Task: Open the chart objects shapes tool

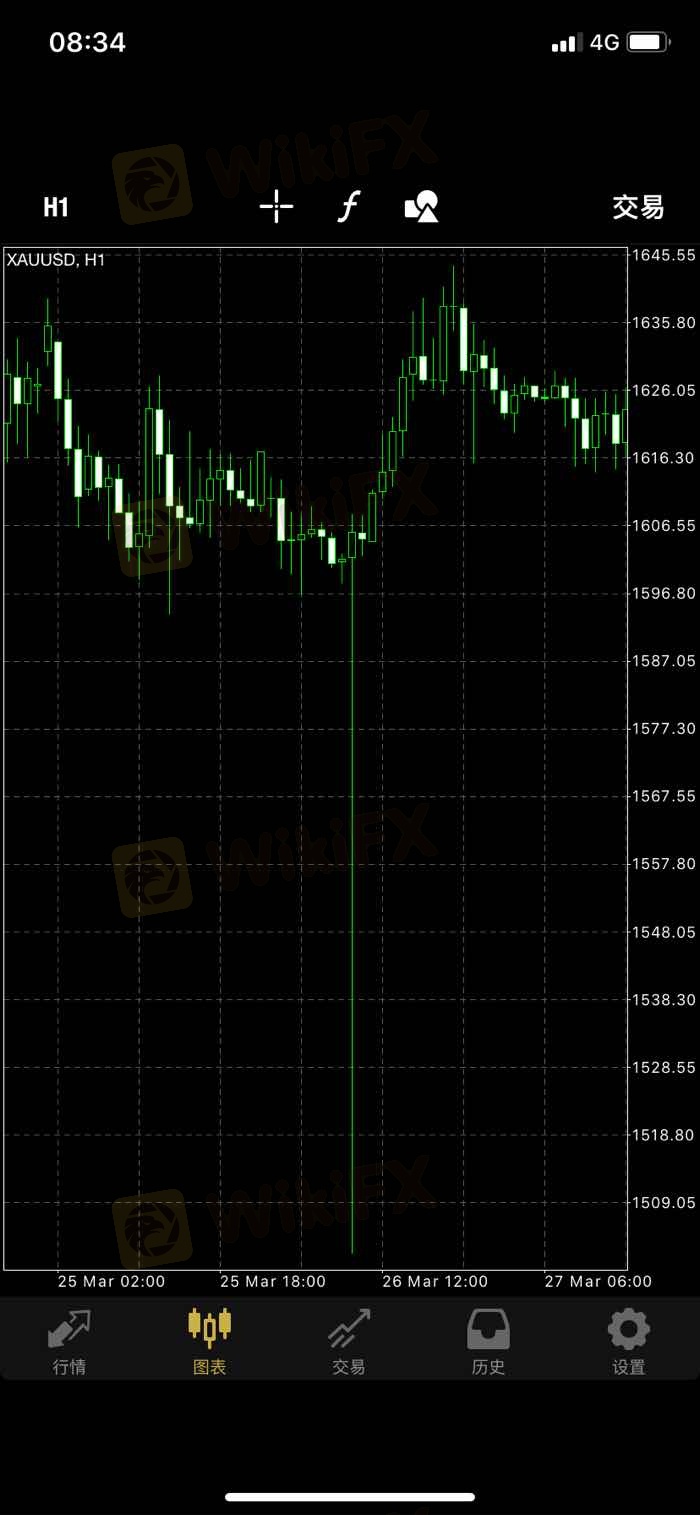Action: [x=421, y=207]
